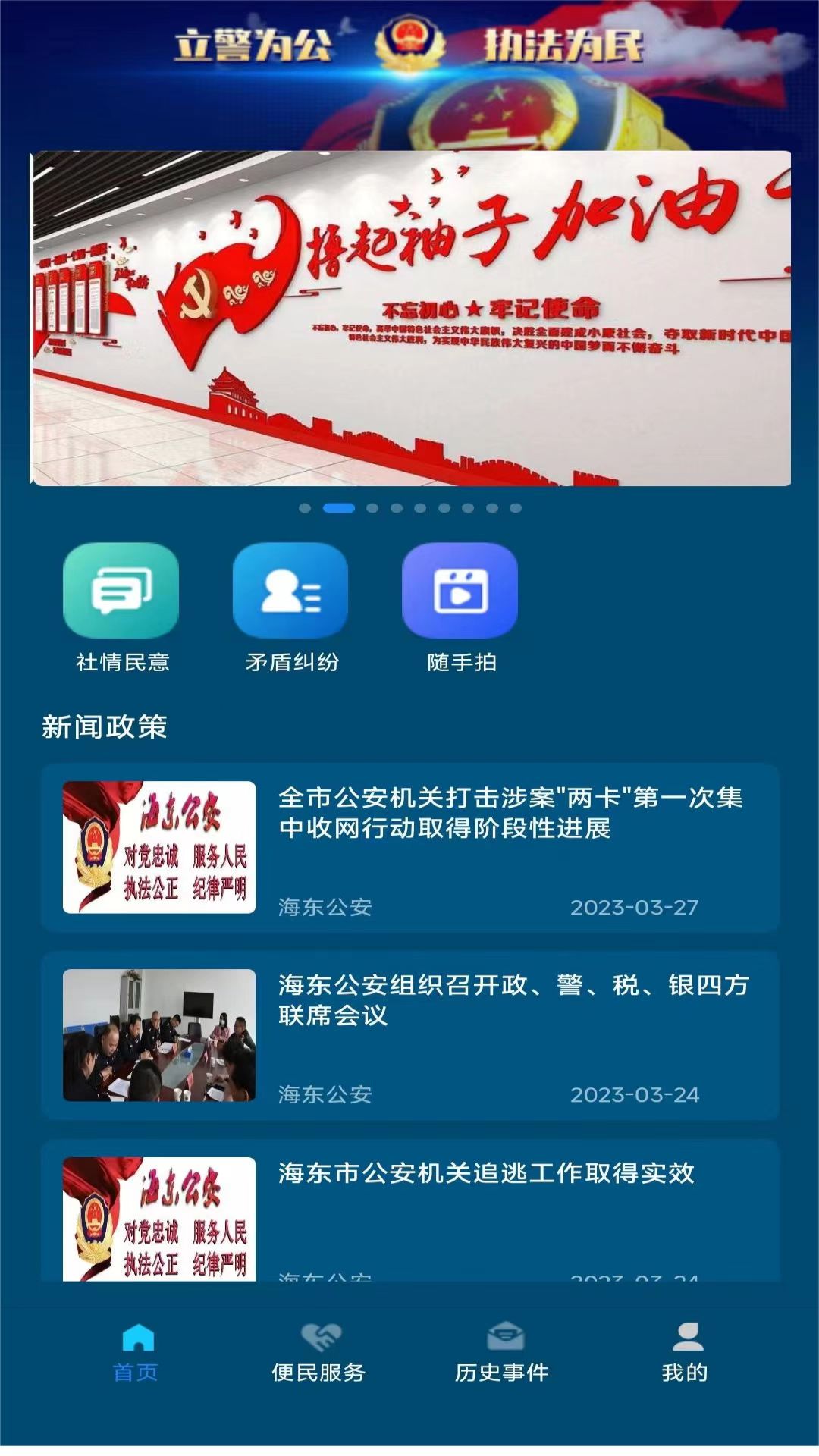Open the 我的 tab

[x=685, y=1354]
